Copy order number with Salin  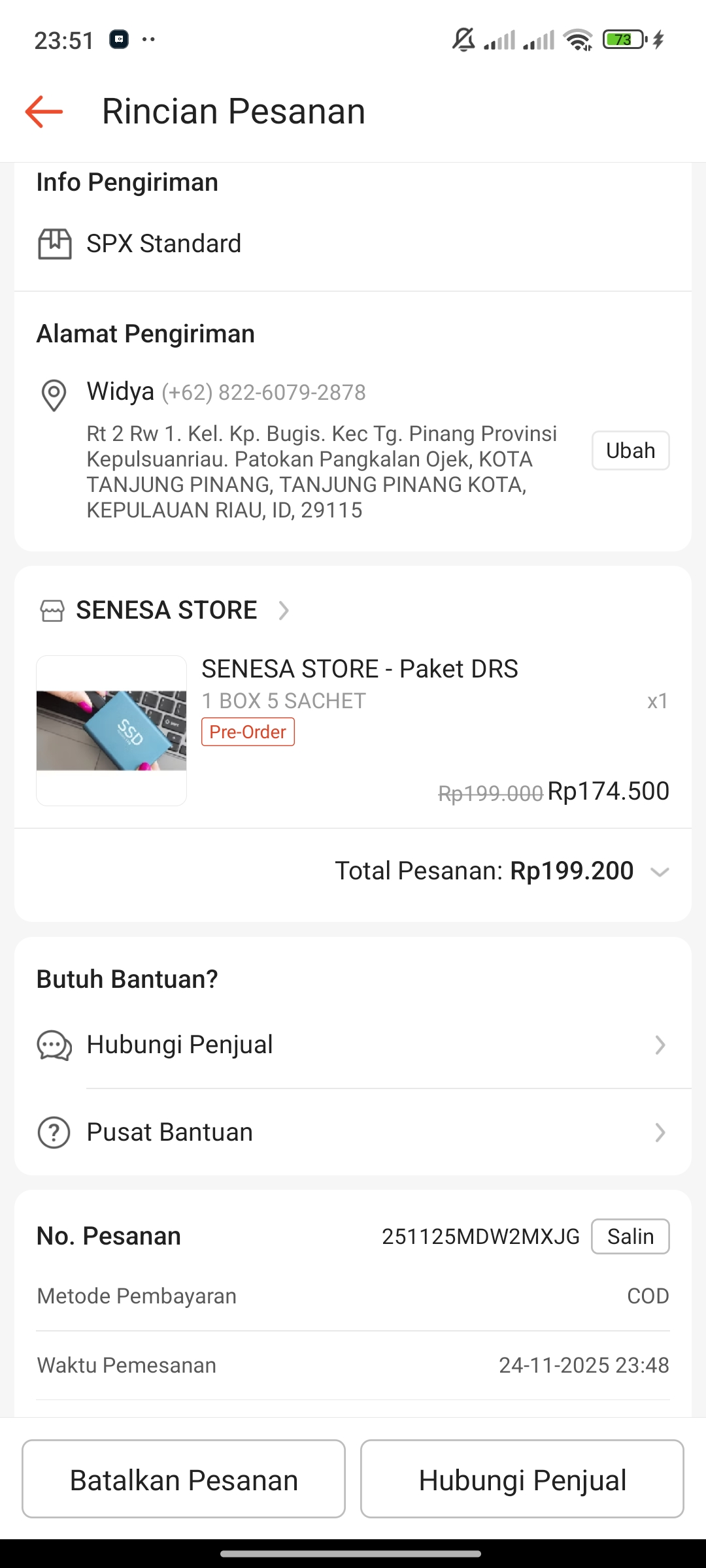[630, 1237]
